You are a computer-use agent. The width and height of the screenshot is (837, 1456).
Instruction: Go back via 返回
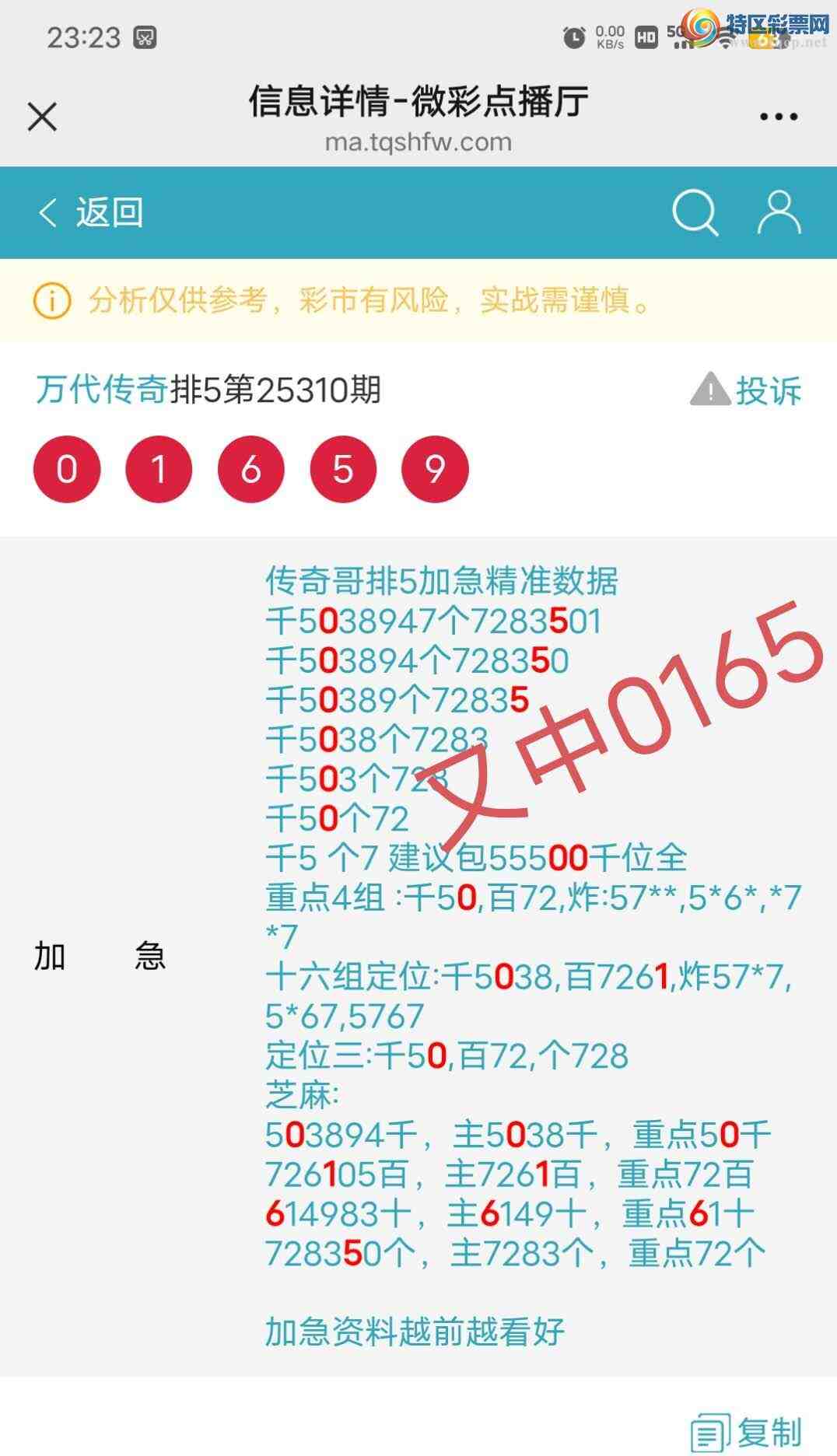pyautogui.click(x=91, y=212)
